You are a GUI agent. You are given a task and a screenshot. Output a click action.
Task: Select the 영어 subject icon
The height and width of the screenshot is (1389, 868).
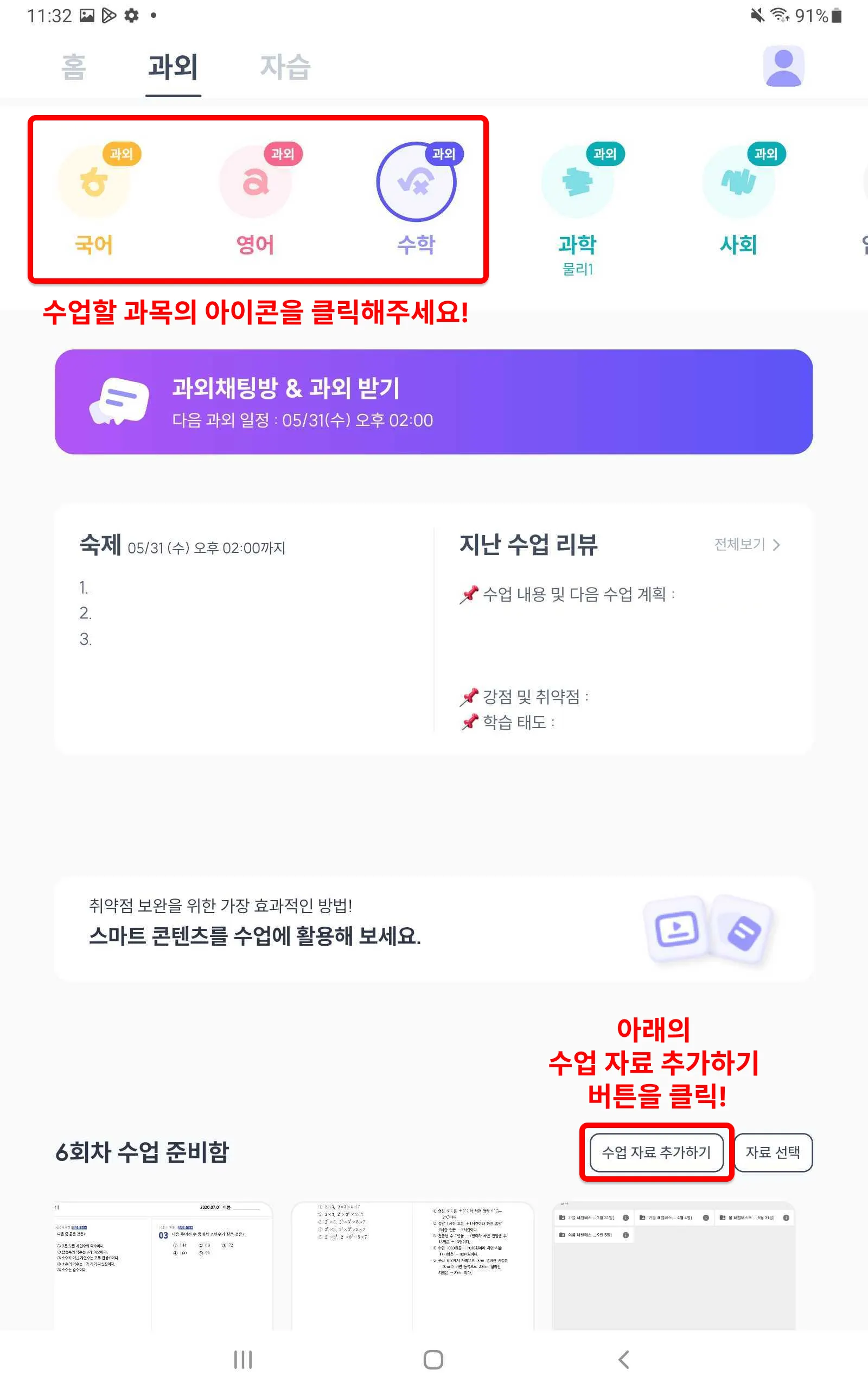click(256, 182)
